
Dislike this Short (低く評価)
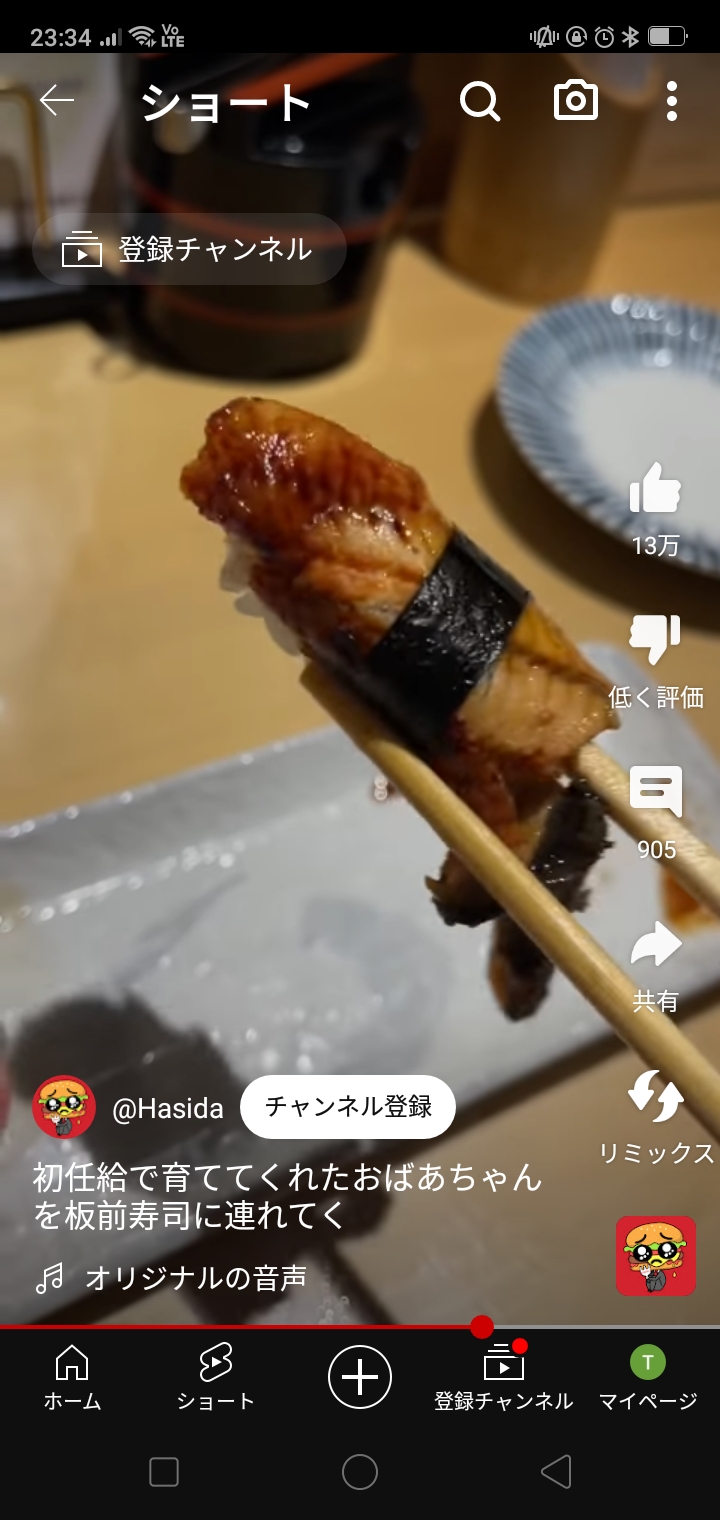[x=655, y=641]
